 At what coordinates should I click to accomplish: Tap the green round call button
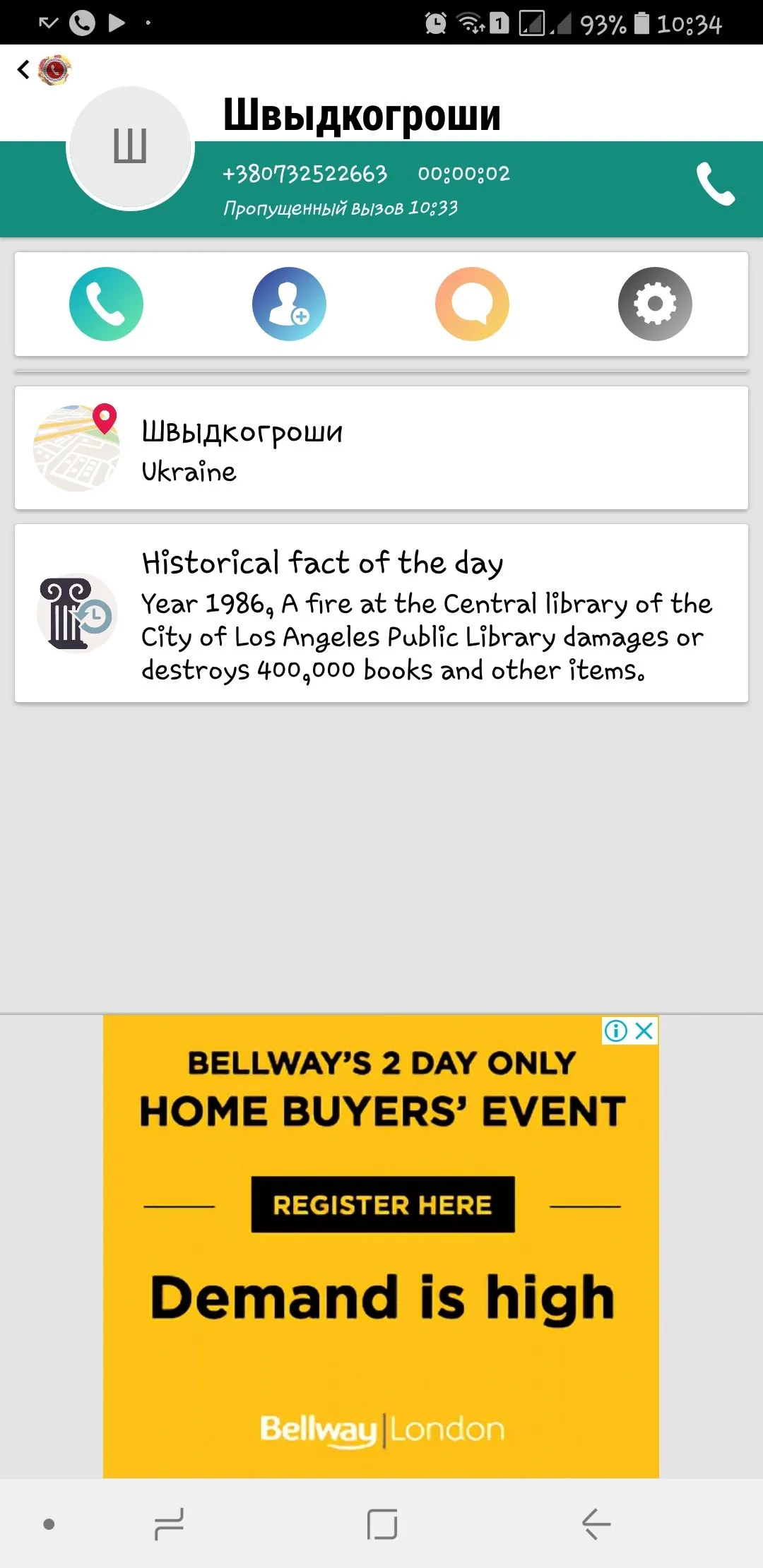pyautogui.click(x=106, y=304)
